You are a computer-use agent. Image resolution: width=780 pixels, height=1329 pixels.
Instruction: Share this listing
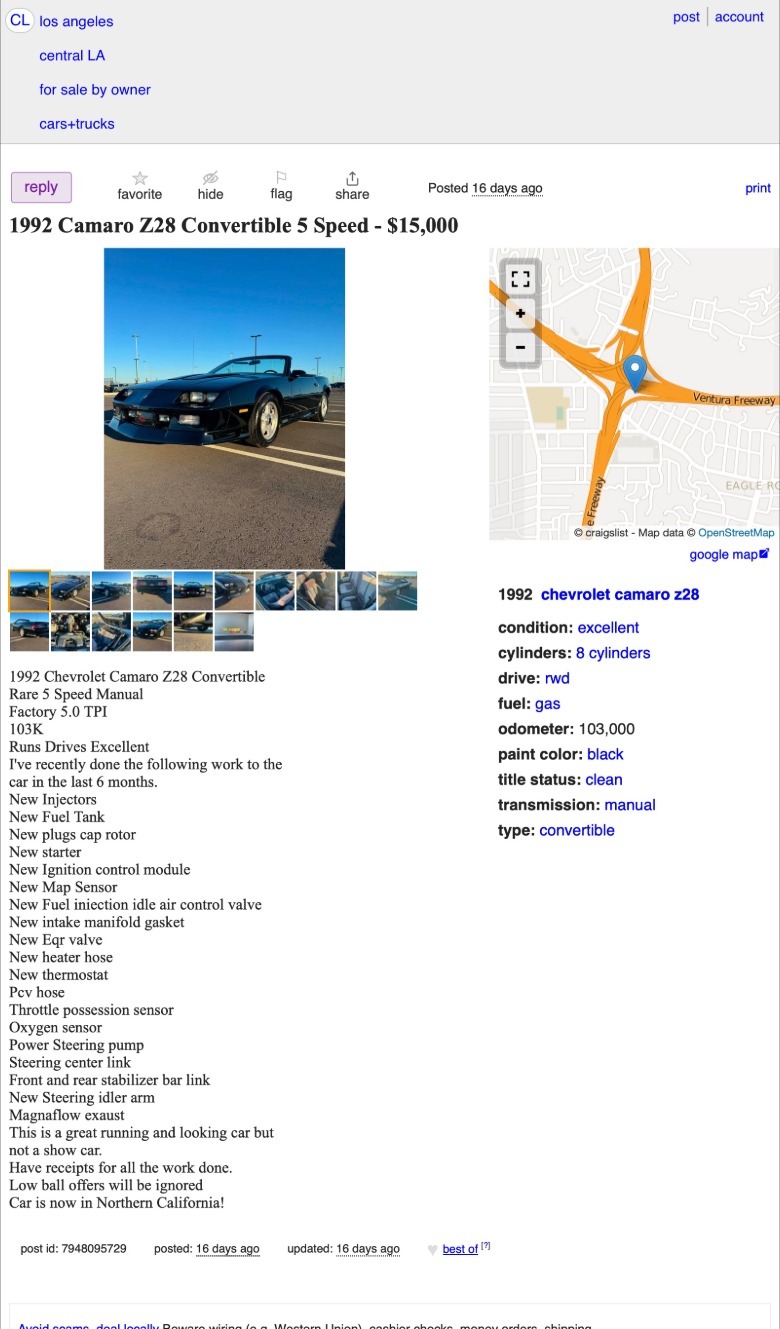[352, 186]
